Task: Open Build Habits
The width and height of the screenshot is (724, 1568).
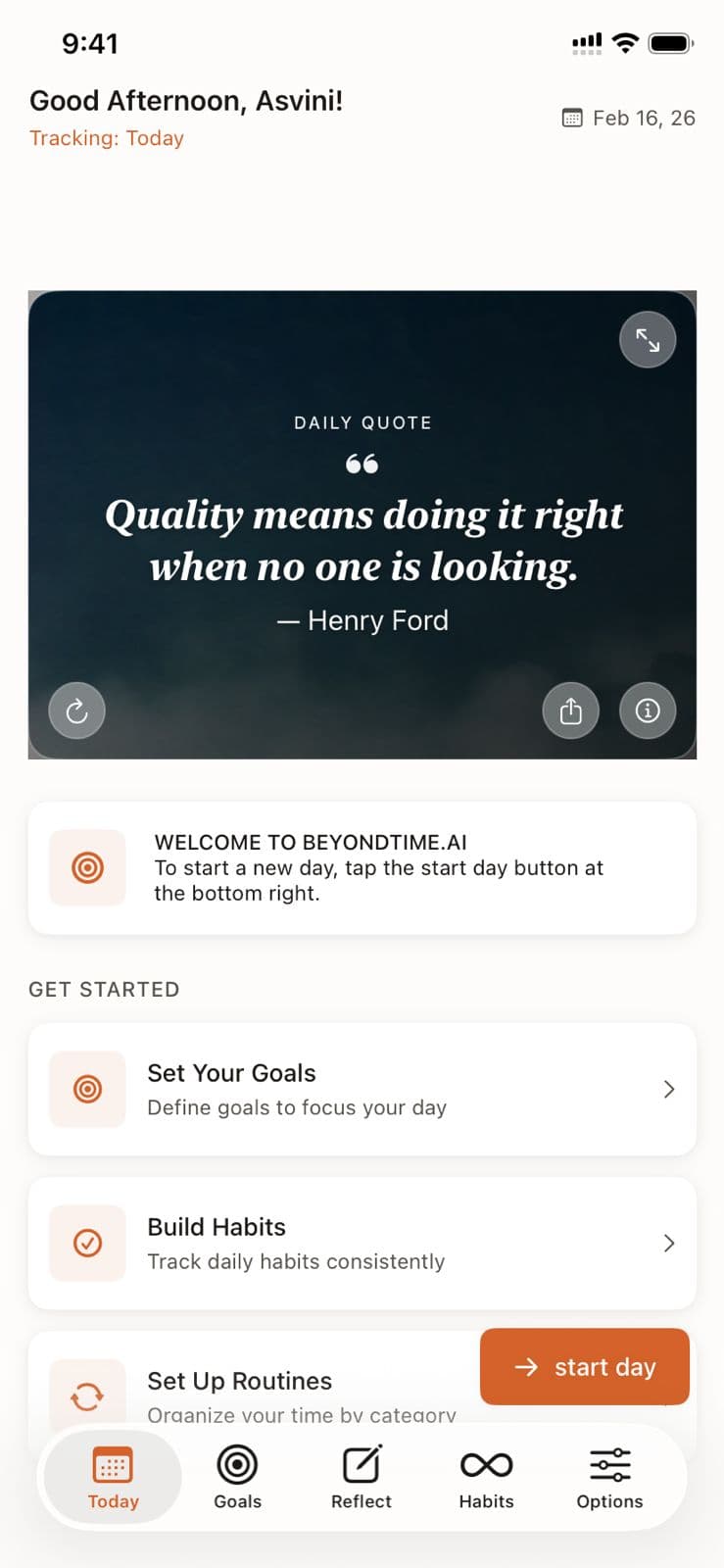Action: [x=362, y=1244]
